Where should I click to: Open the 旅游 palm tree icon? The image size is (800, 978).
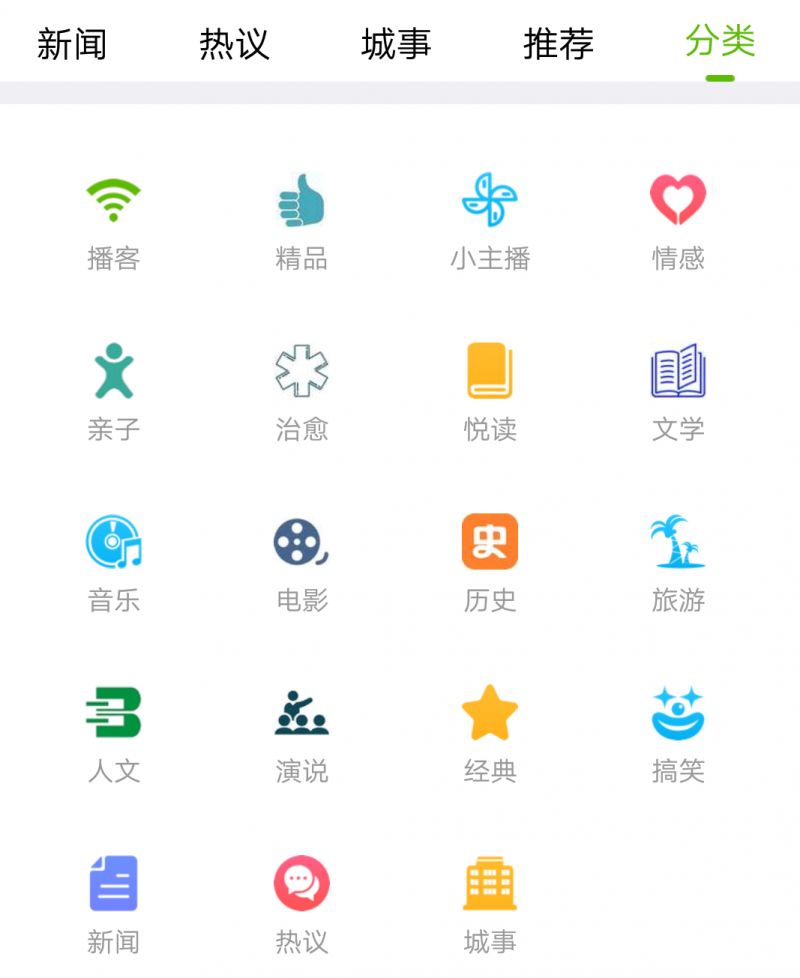click(677, 542)
